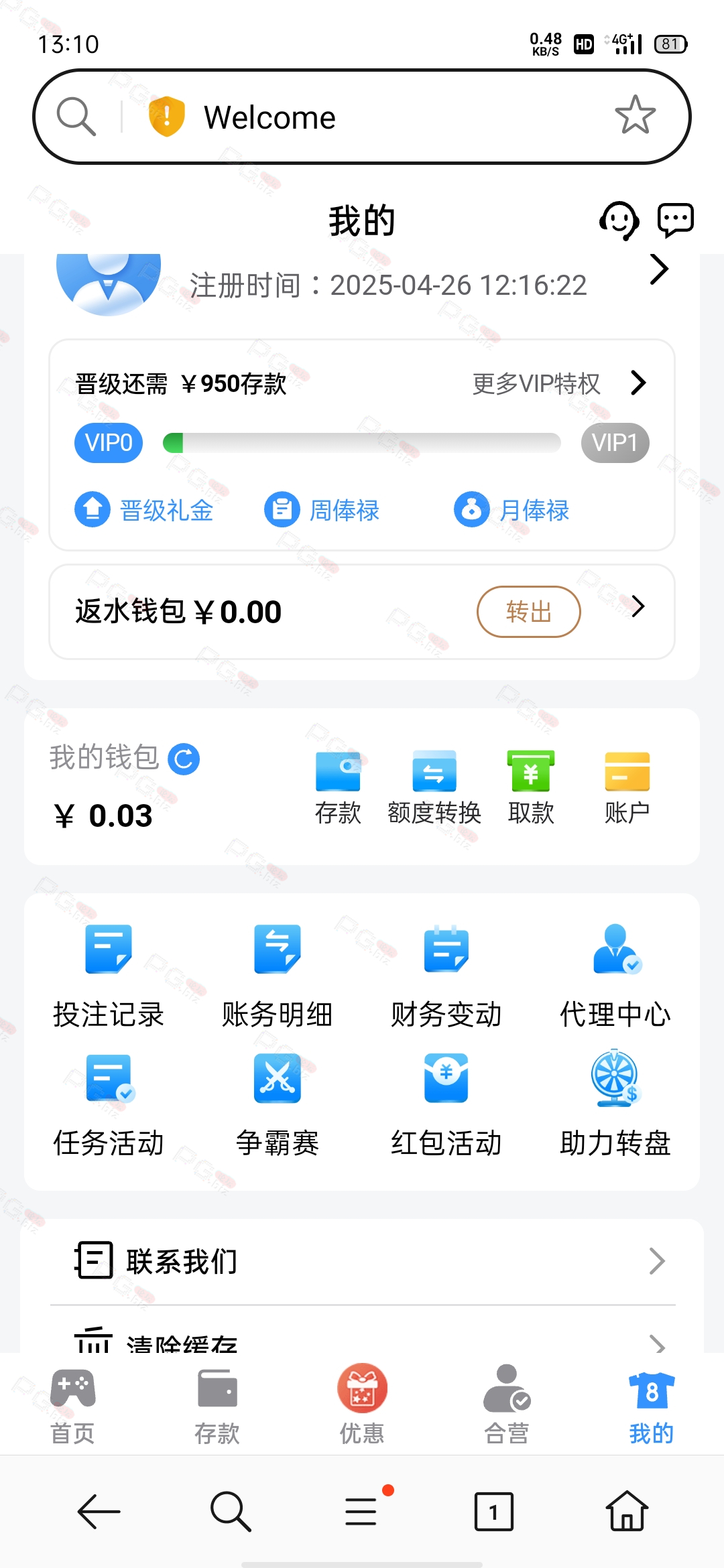Open 助力转盘 spin wheel
The height and width of the screenshot is (1568, 724).
(615, 1105)
